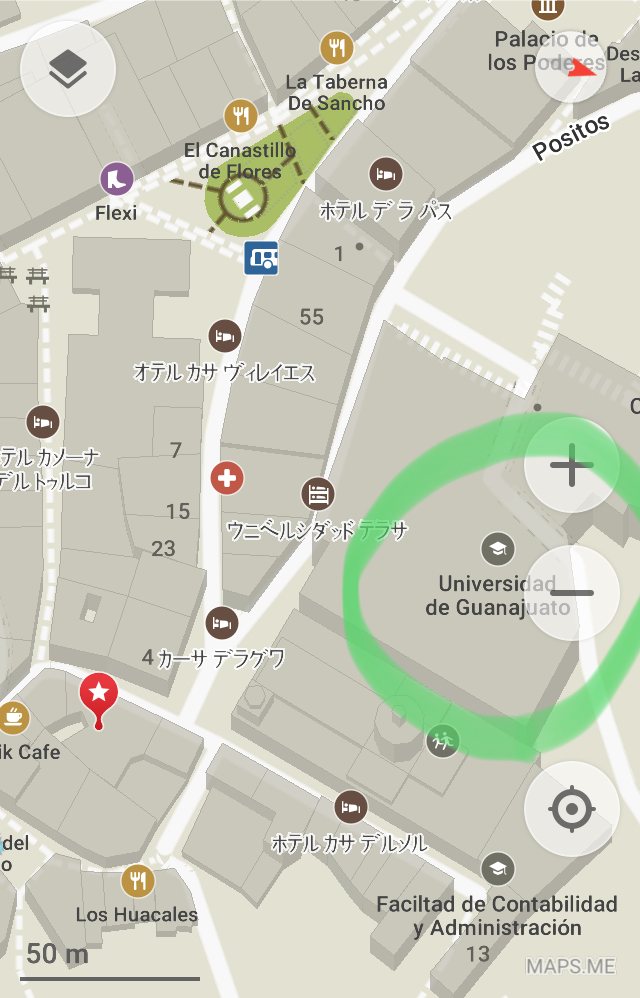Open the ホテル カサ デル ソル hotel marker
This screenshot has width=640, height=998.
pyautogui.click(x=350, y=807)
